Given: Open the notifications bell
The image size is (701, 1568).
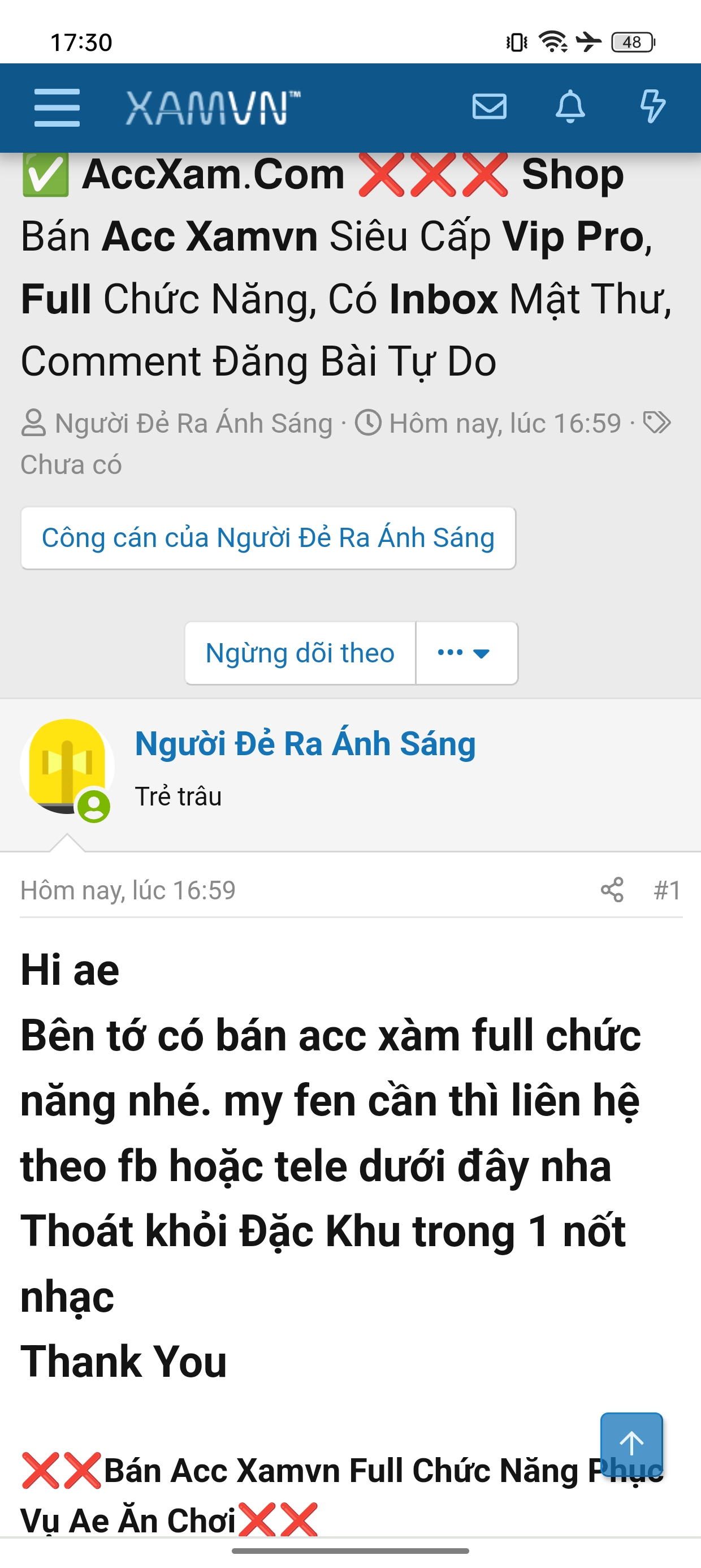Looking at the screenshot, I should tap(570, 107).
